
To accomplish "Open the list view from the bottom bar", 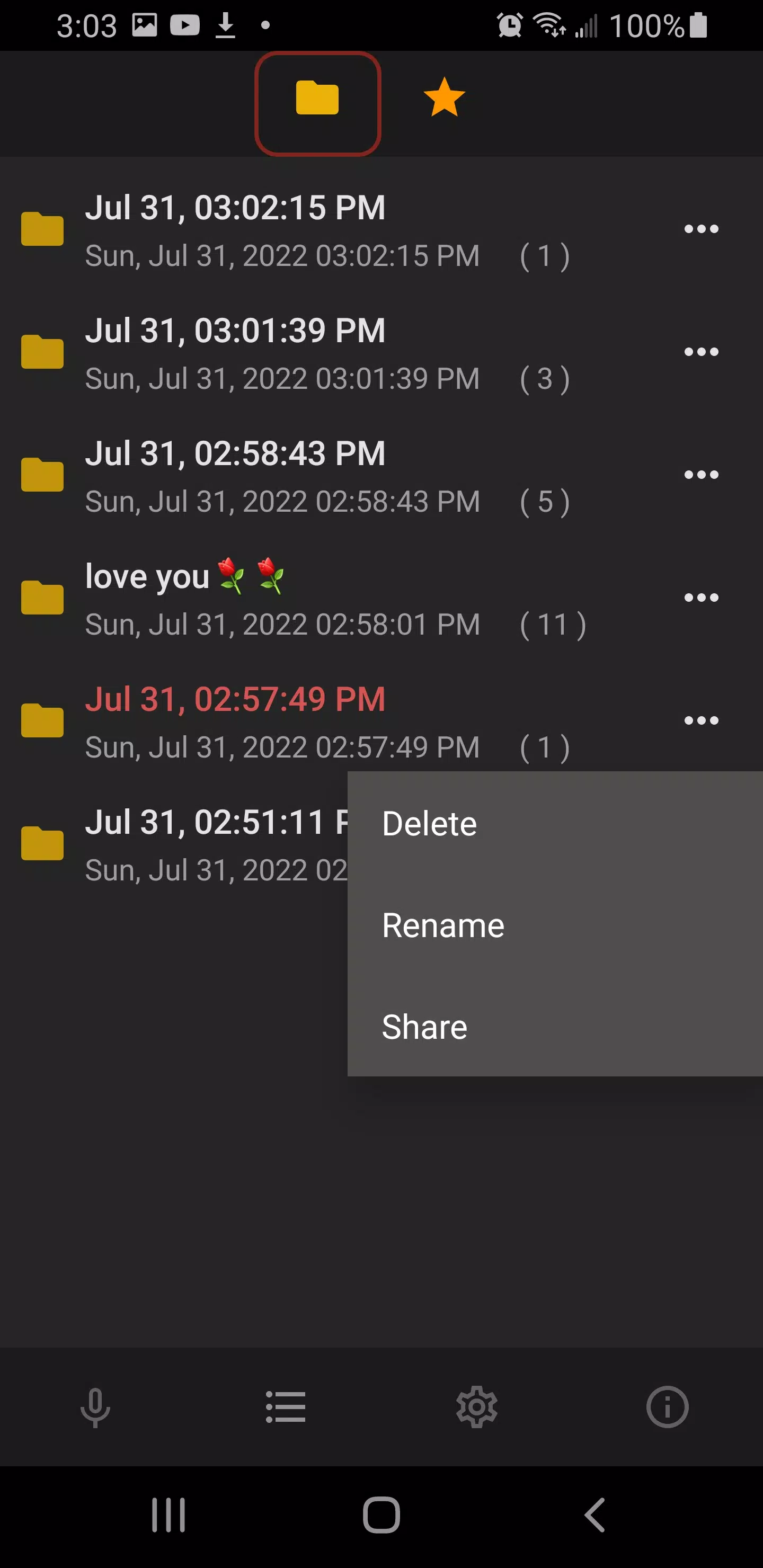I will [x=286, y=1407].
